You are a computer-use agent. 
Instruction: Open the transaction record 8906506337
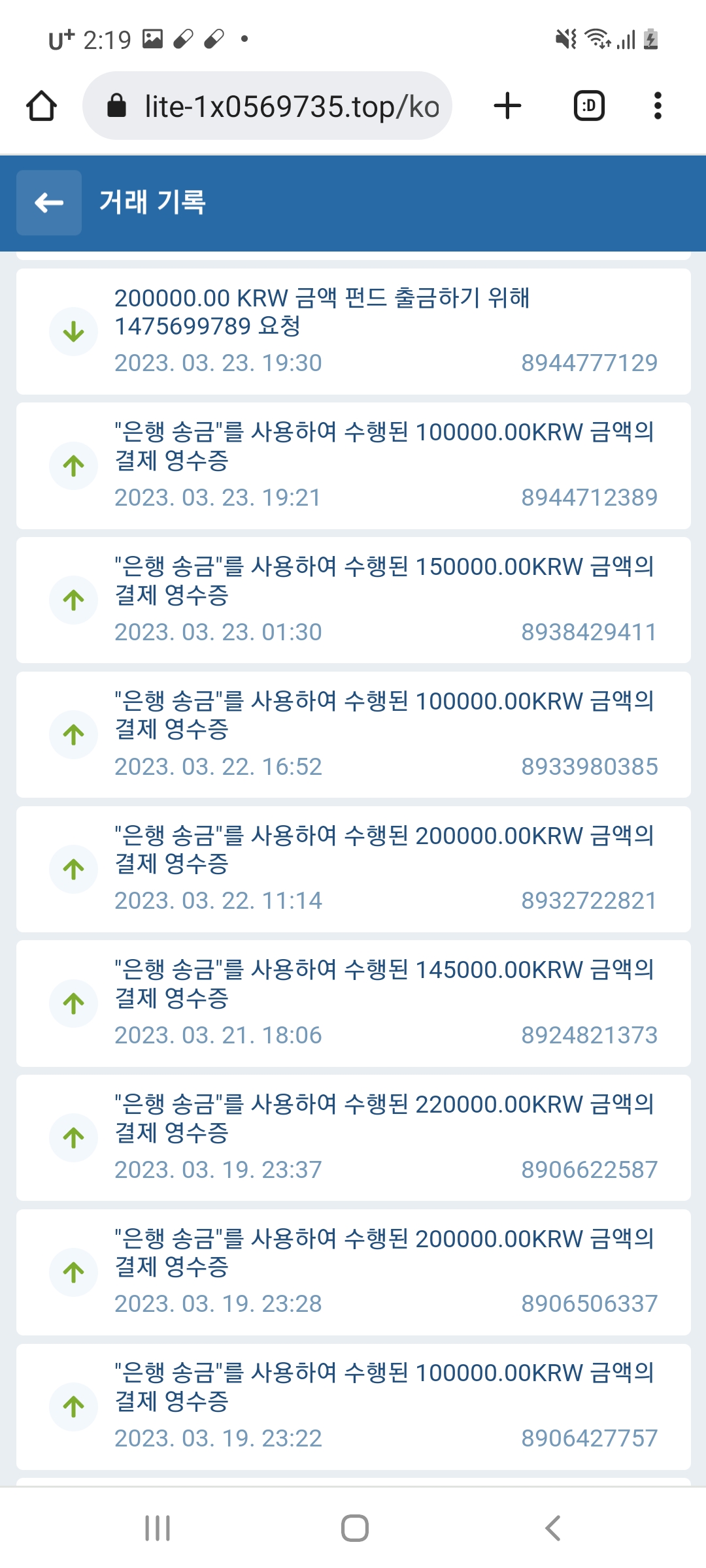pos(353,1273)
